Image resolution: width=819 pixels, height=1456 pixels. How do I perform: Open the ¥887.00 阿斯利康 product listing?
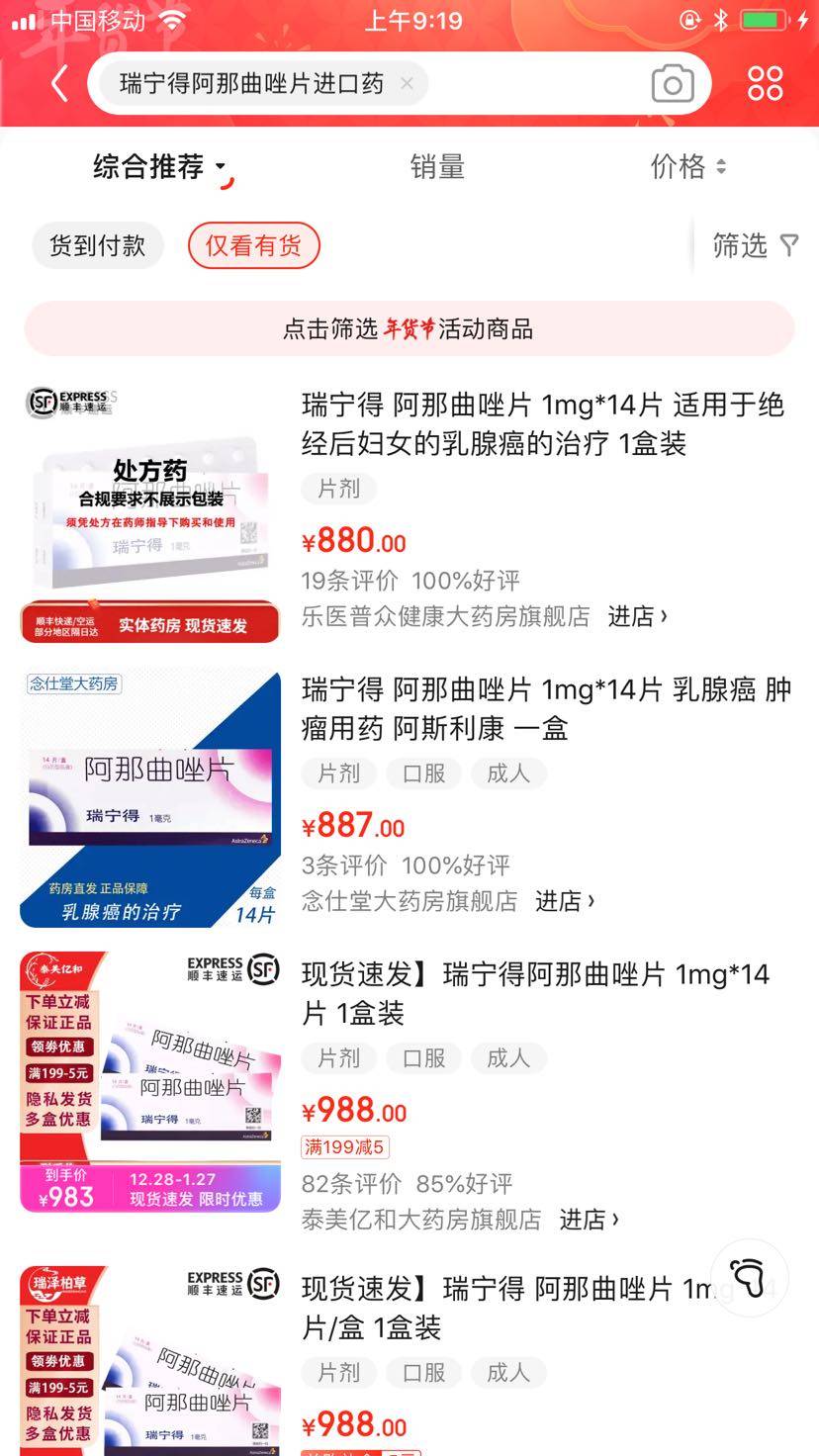coord(546,709)
